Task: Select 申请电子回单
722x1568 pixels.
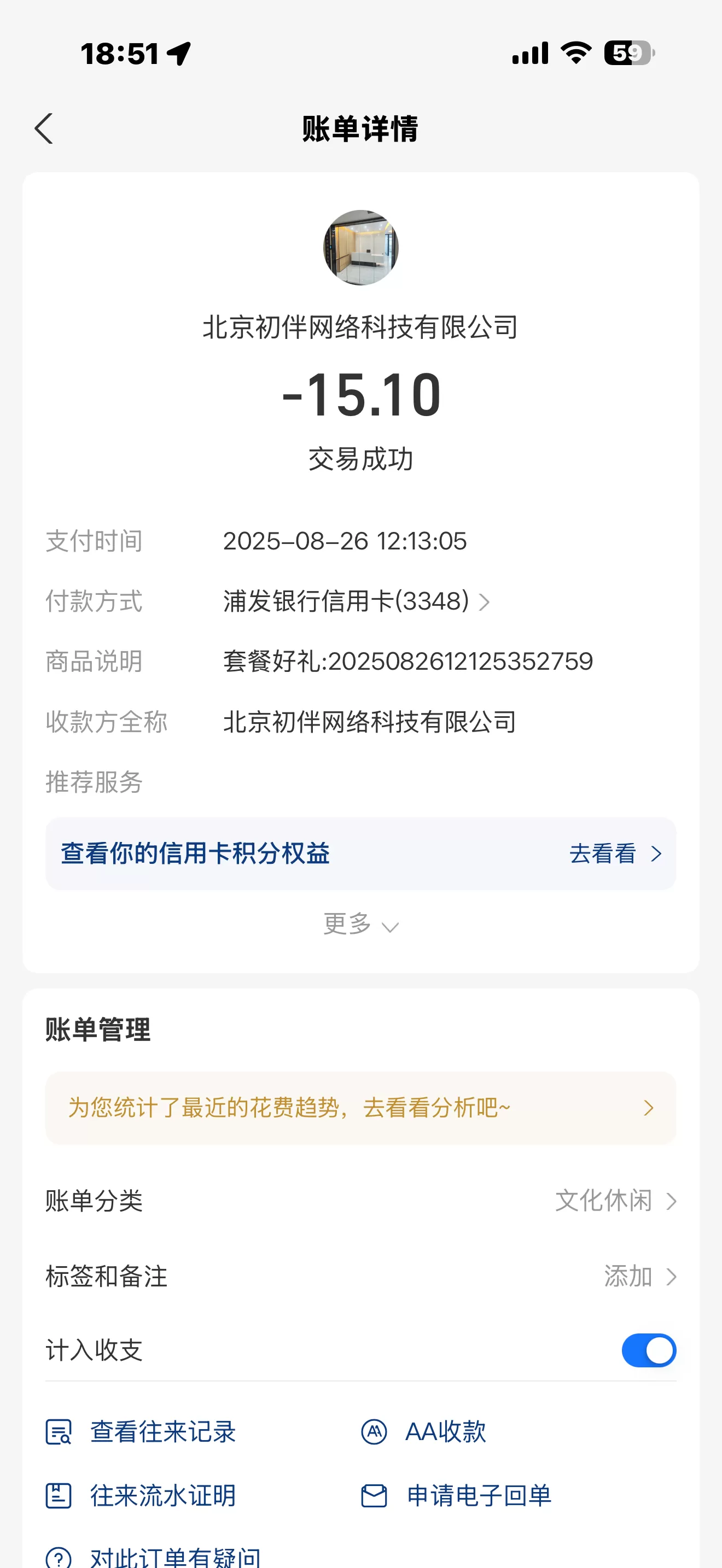Action: coord(457,1496)
